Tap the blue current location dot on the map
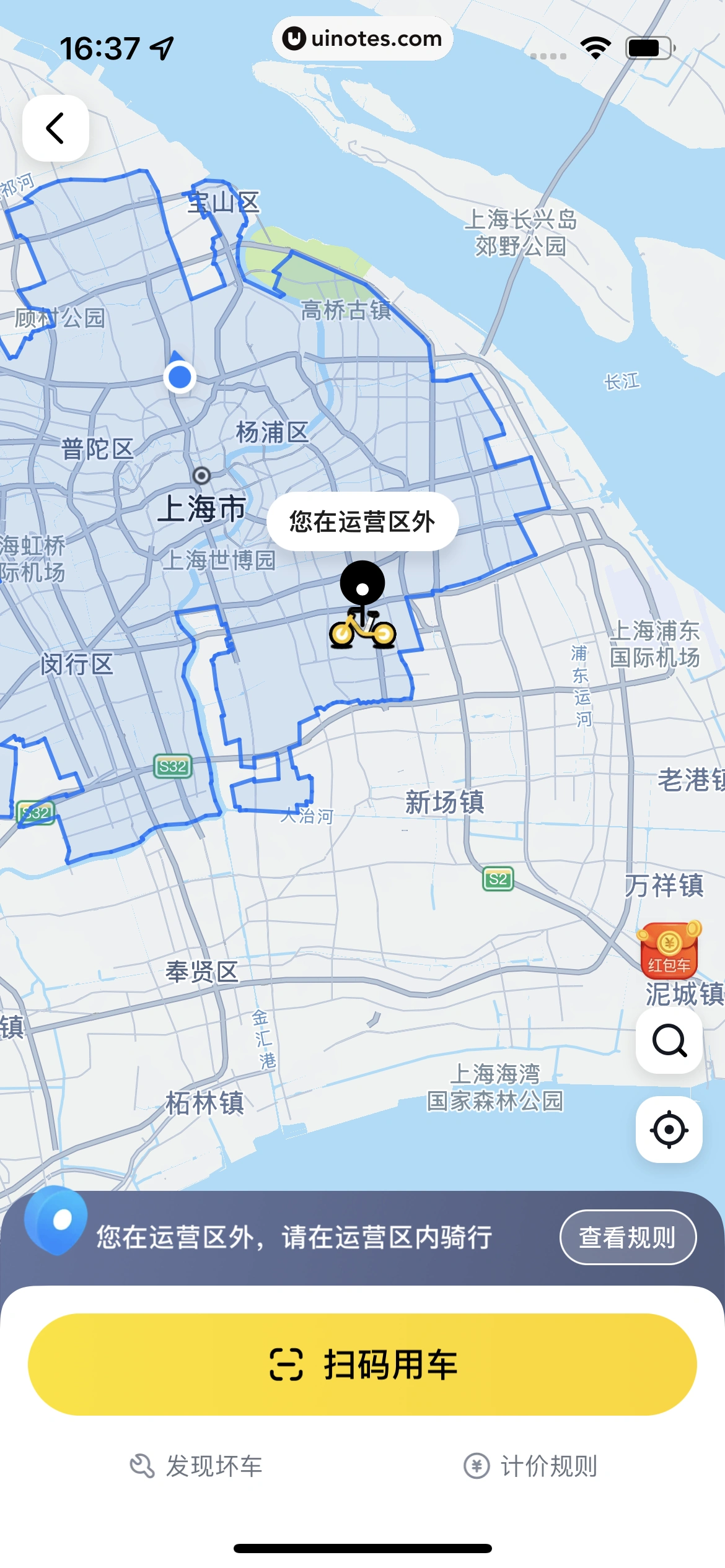This screenshot has width=725, height=1568. (x=179, y=377)
